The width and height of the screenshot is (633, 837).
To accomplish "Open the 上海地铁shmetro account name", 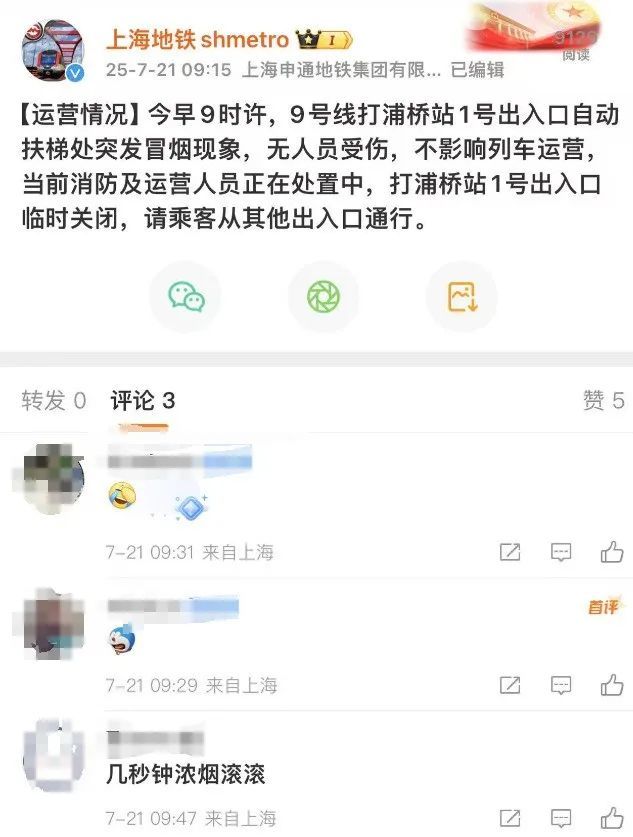I will 197,40.
